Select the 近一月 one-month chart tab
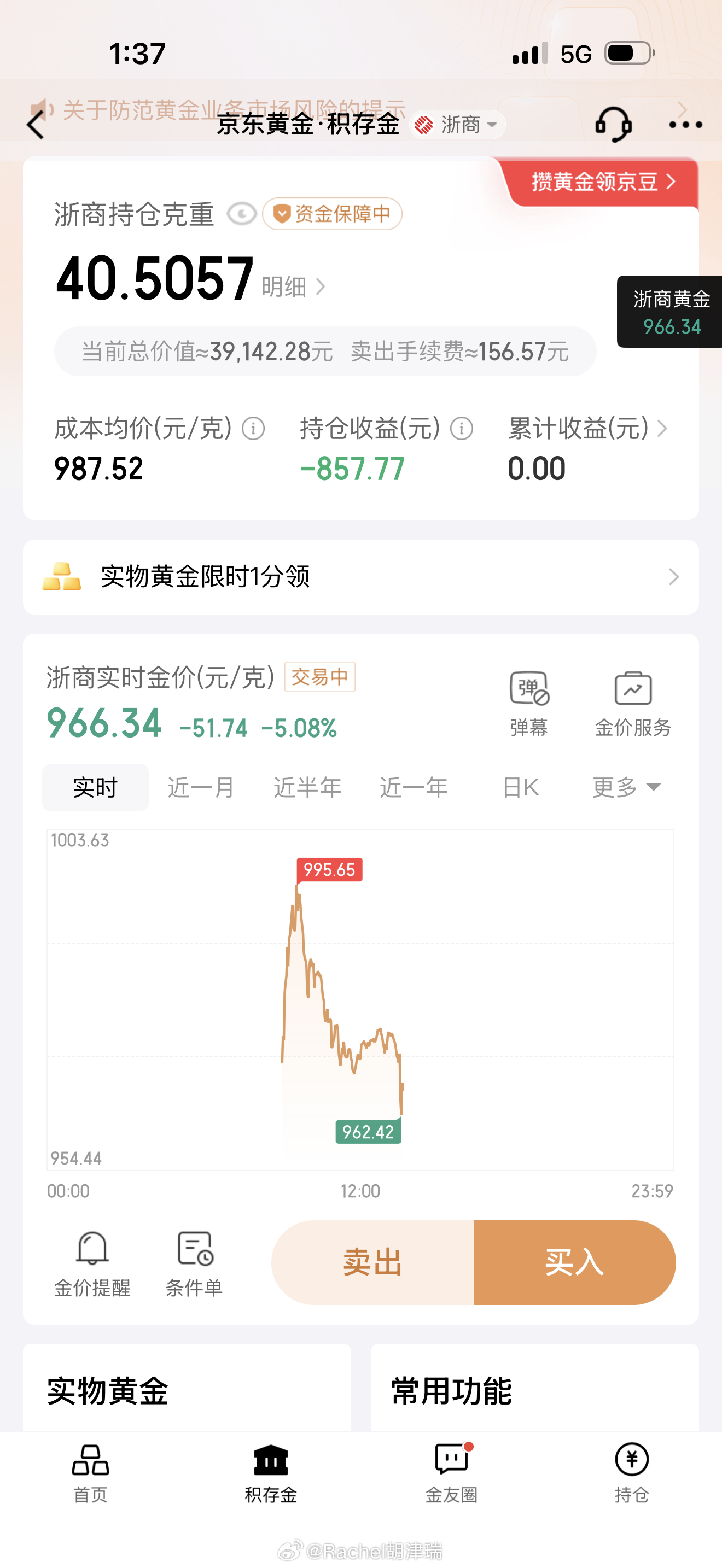722x1568 pixels. [200, 786]
